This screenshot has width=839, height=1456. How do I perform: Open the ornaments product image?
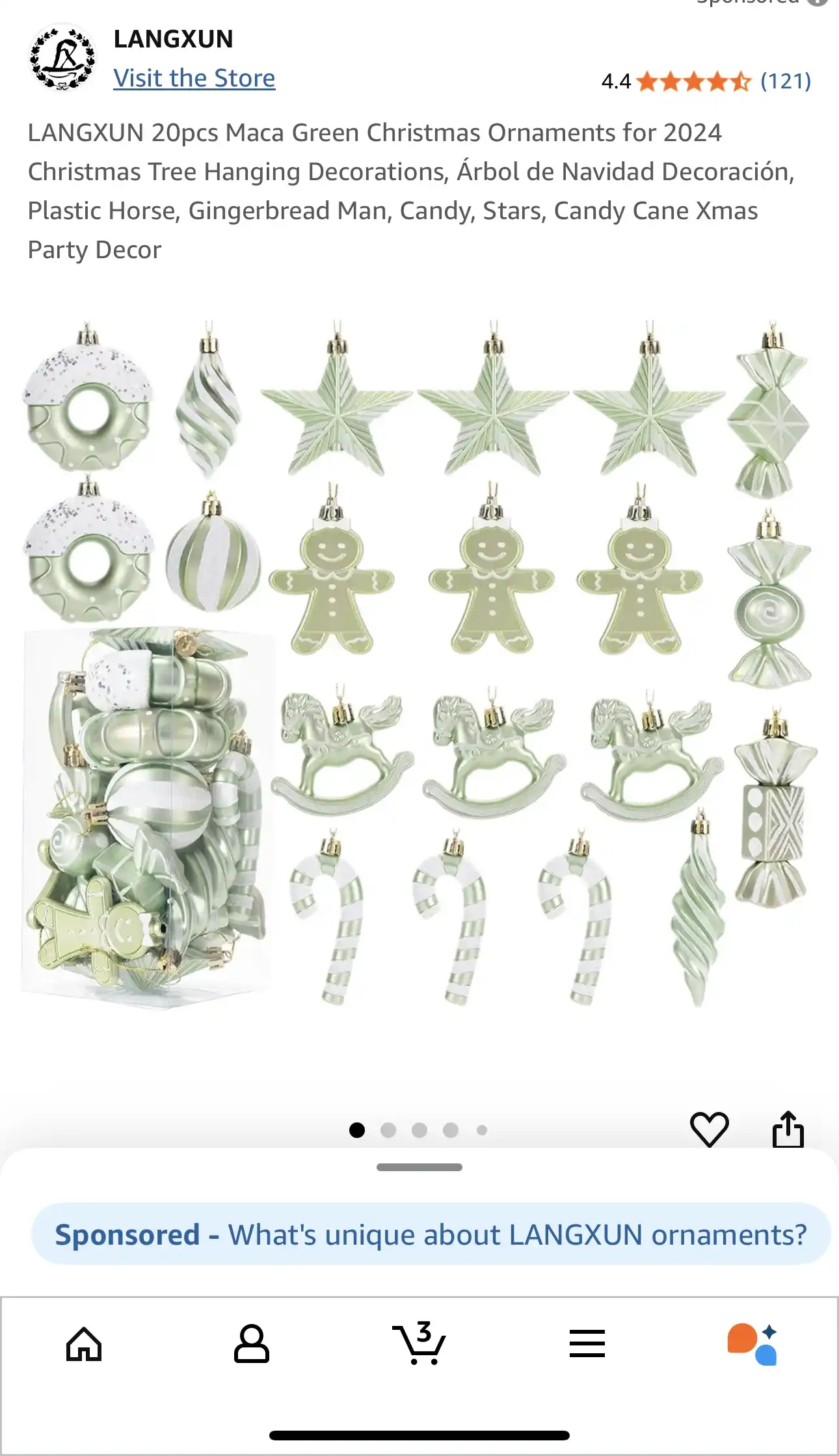click(419, 663)
